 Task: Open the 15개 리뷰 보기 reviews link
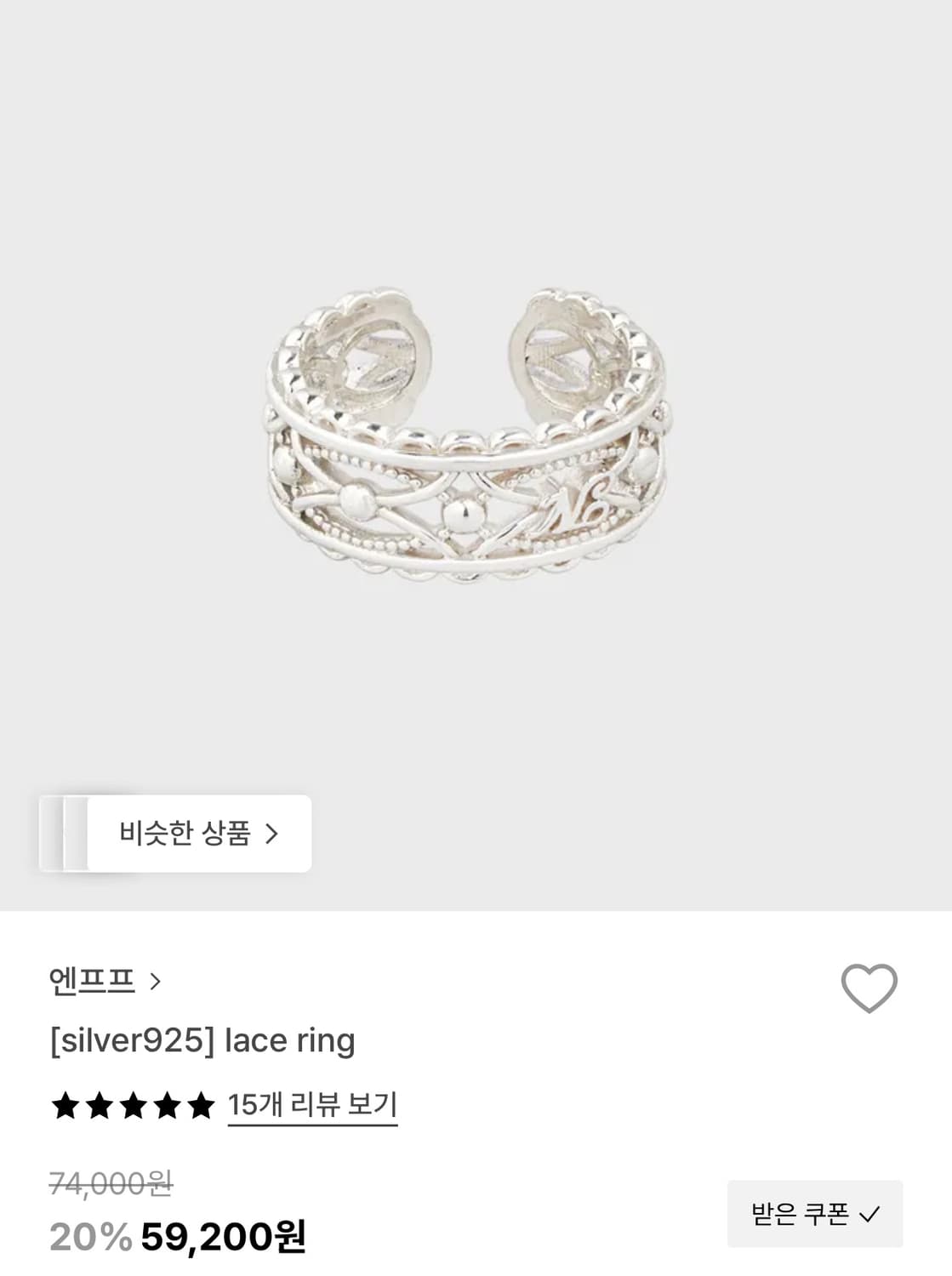point(312,1105)
